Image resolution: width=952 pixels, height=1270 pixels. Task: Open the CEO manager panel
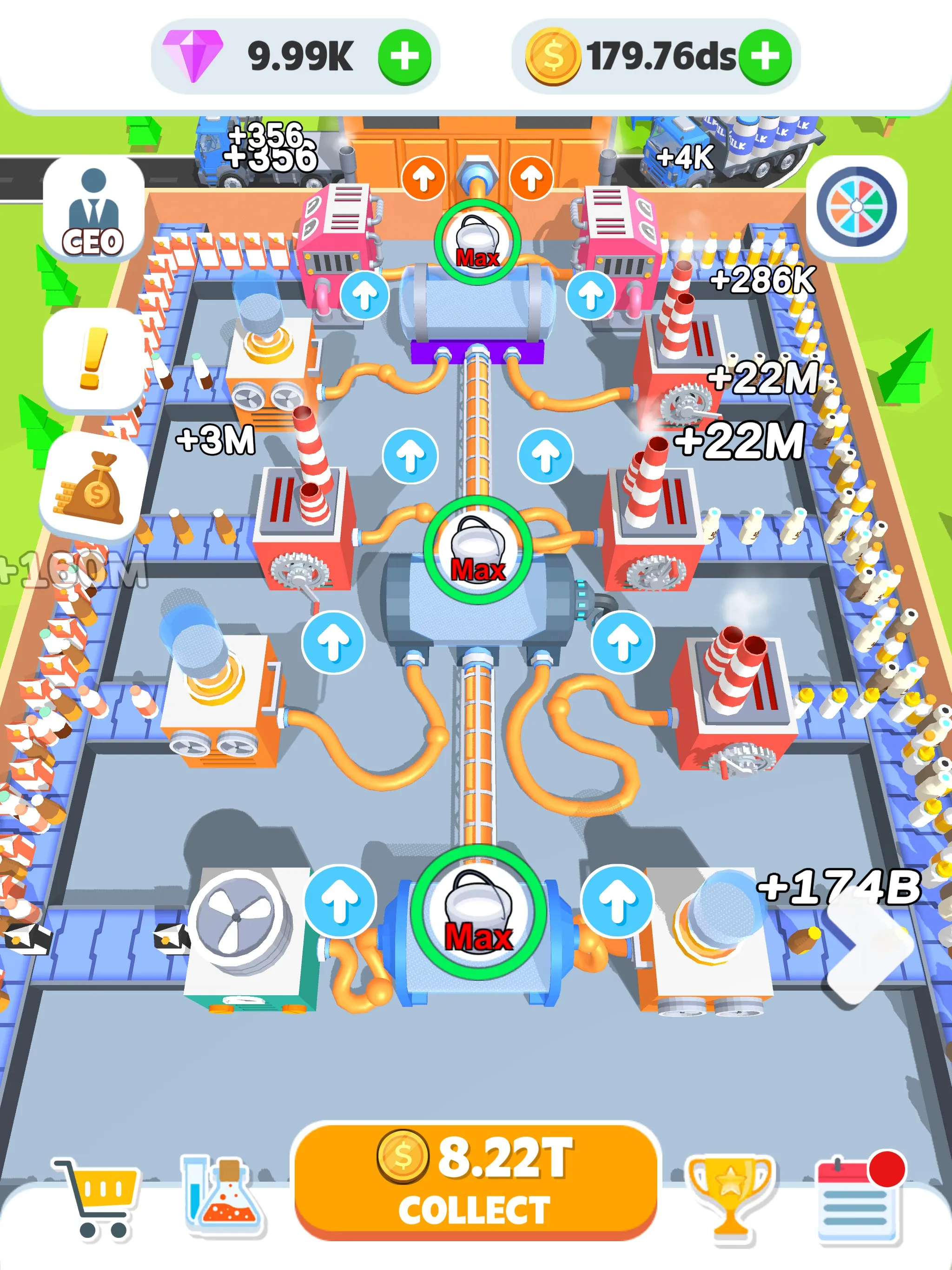92,211
